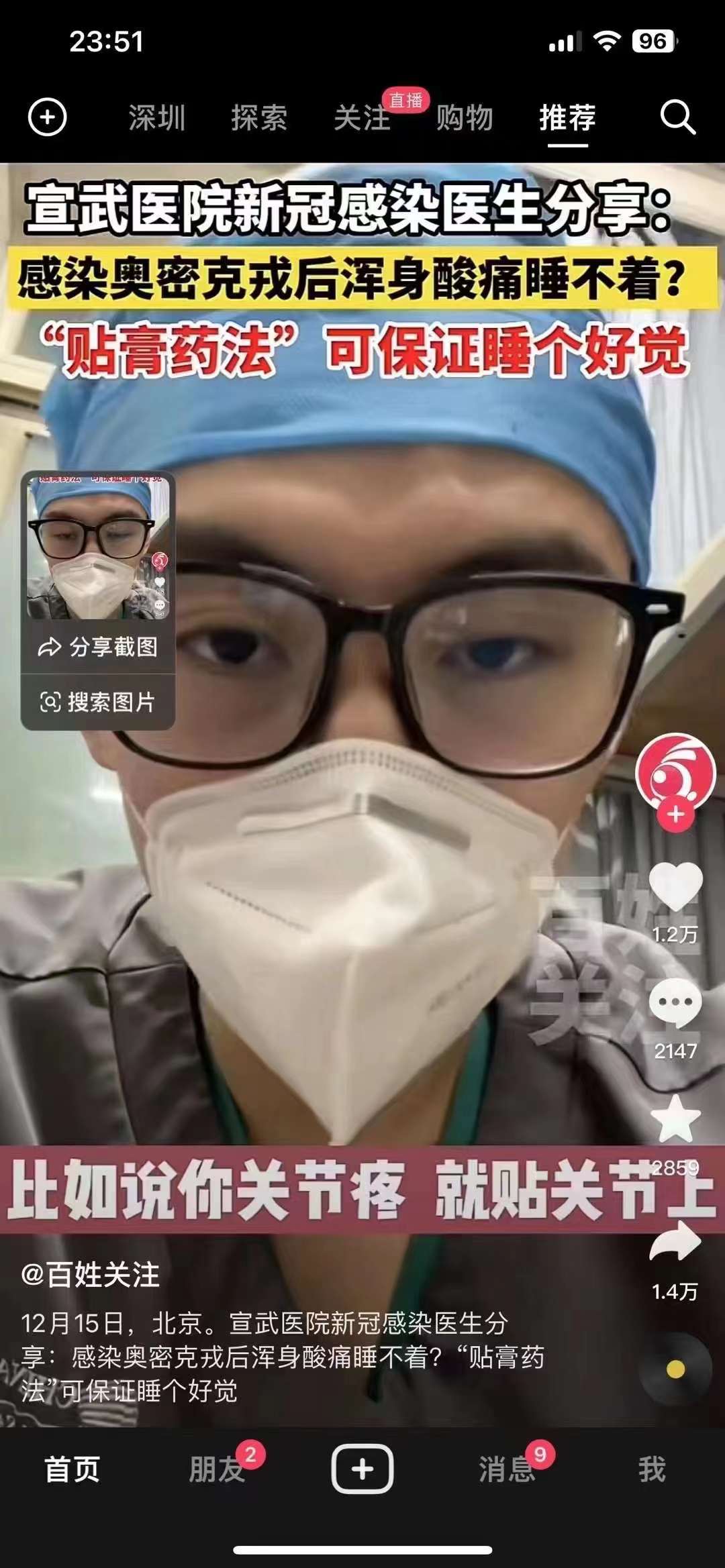Create a new post with the plus button
725x1568 pixels.
pyautogui.click(x=362, y=1469)
